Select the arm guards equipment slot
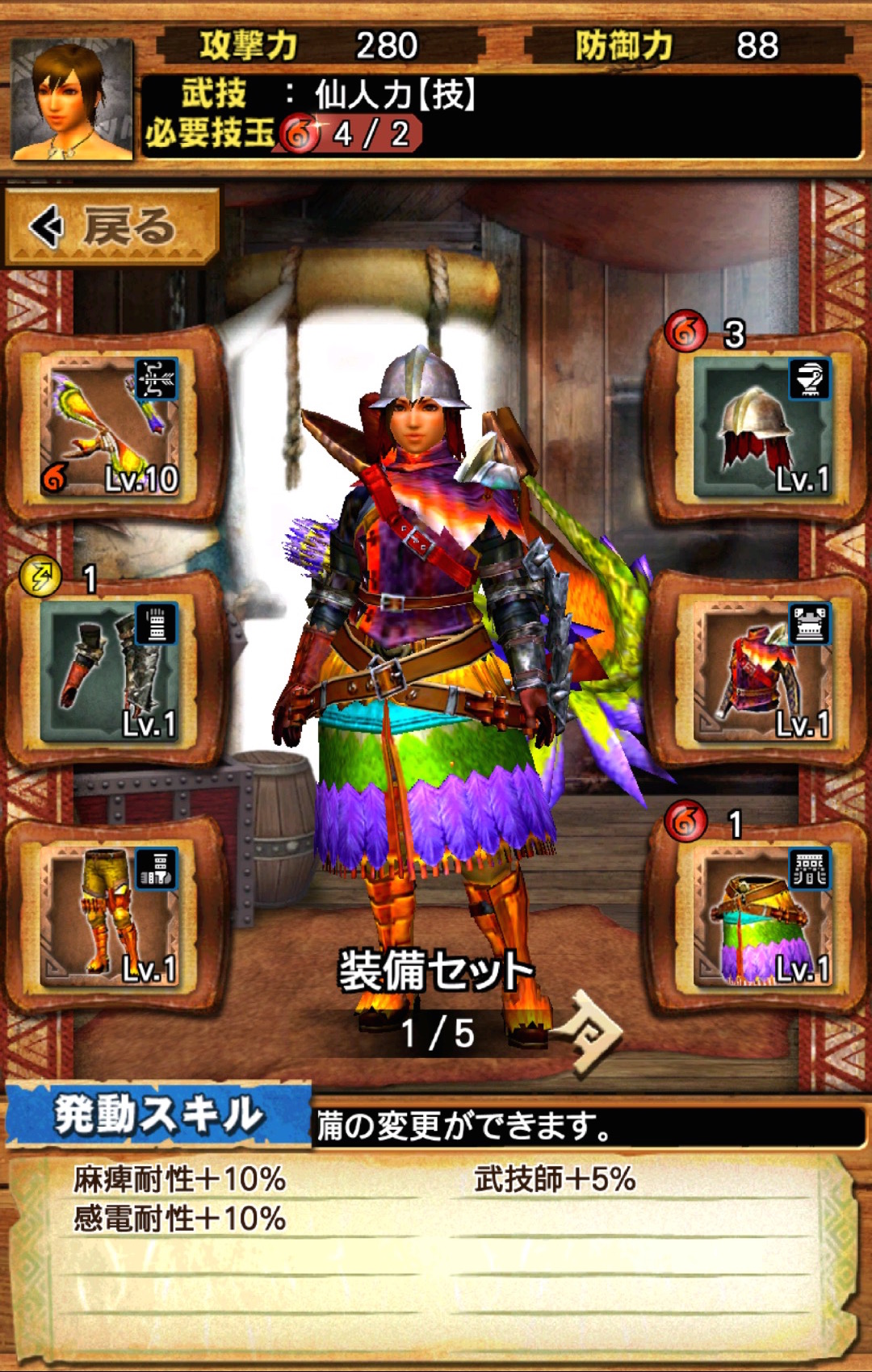Screen dimensions: 872x1372 point(114,671)
